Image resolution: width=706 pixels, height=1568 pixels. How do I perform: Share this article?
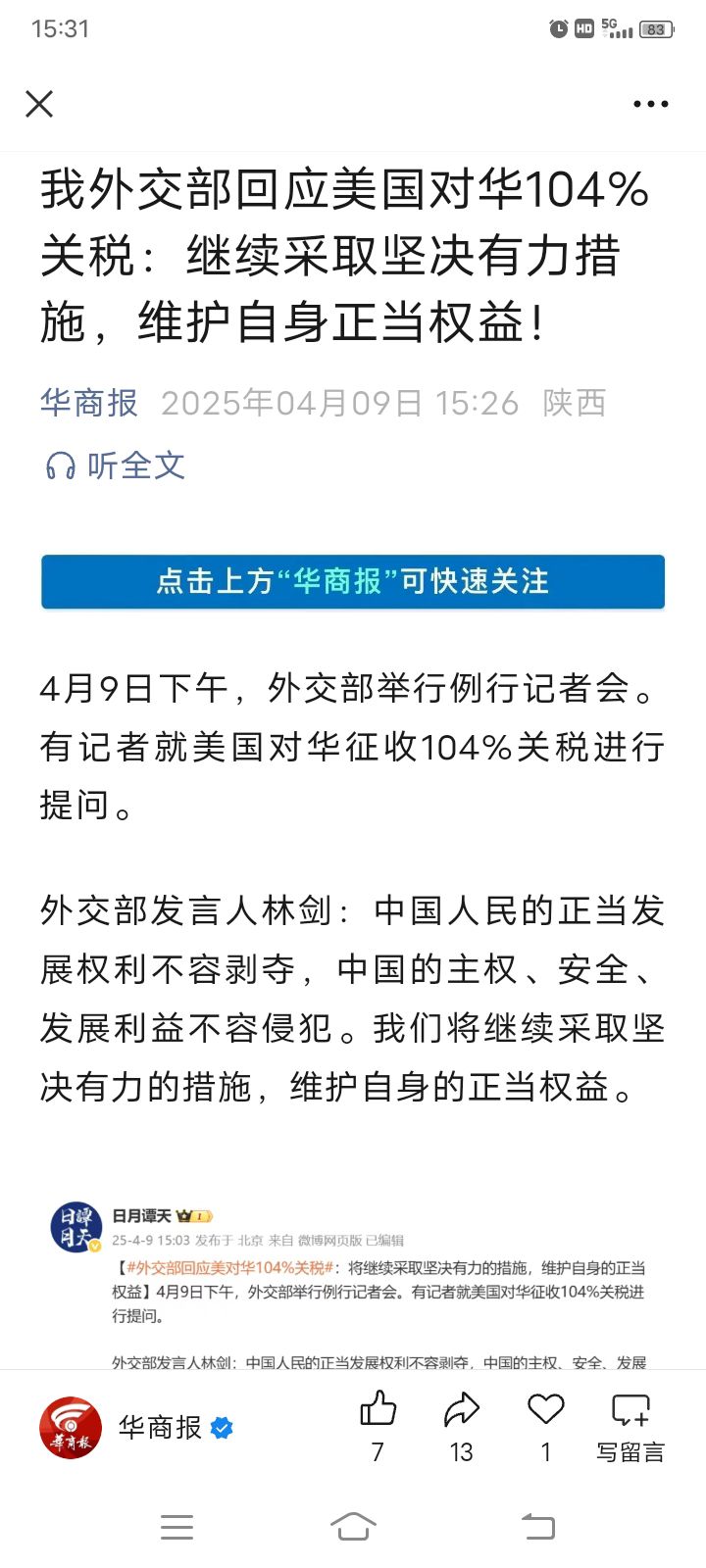(x=461, y=1426)
